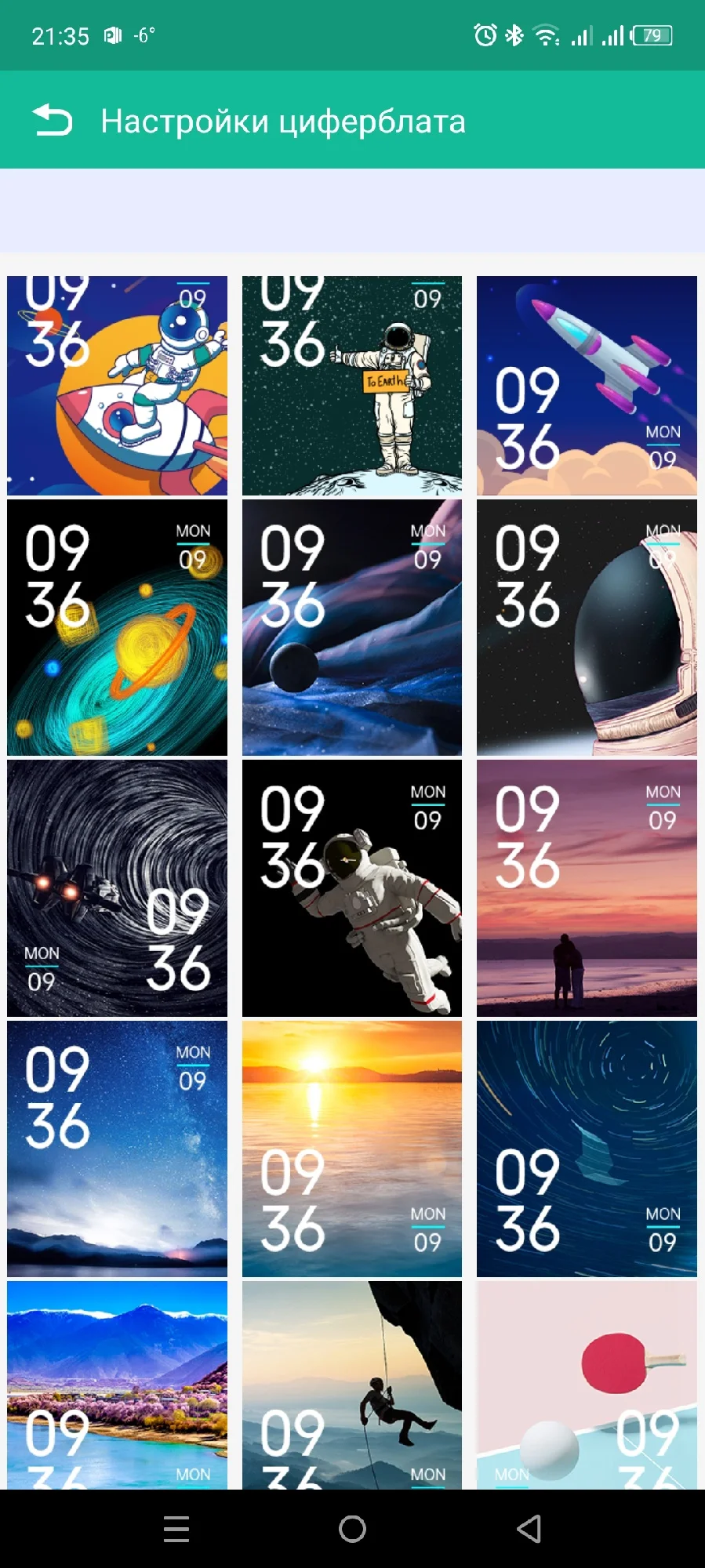Pick the ping-pong paddle and ball face

click(587, 1385)
